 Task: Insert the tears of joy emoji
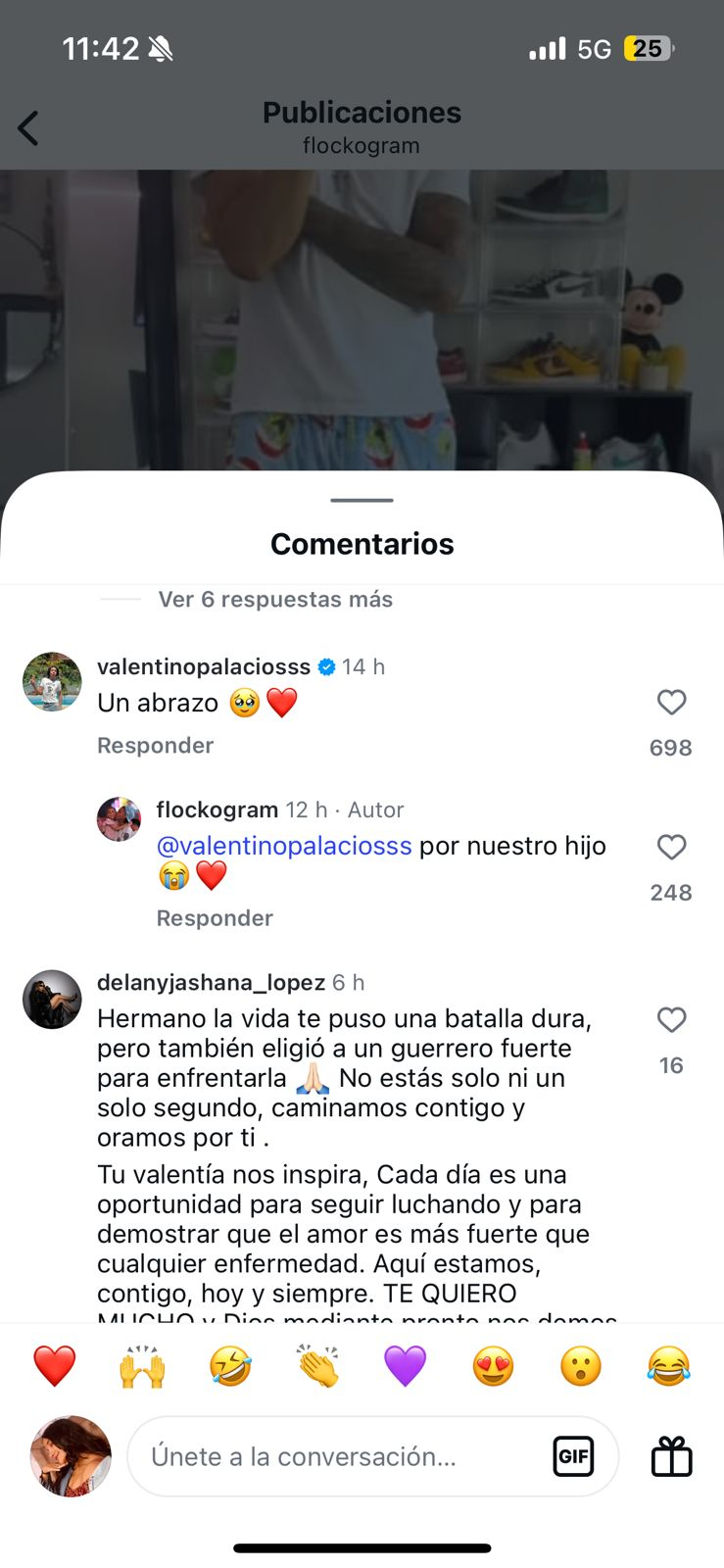tap(668, 1366)
